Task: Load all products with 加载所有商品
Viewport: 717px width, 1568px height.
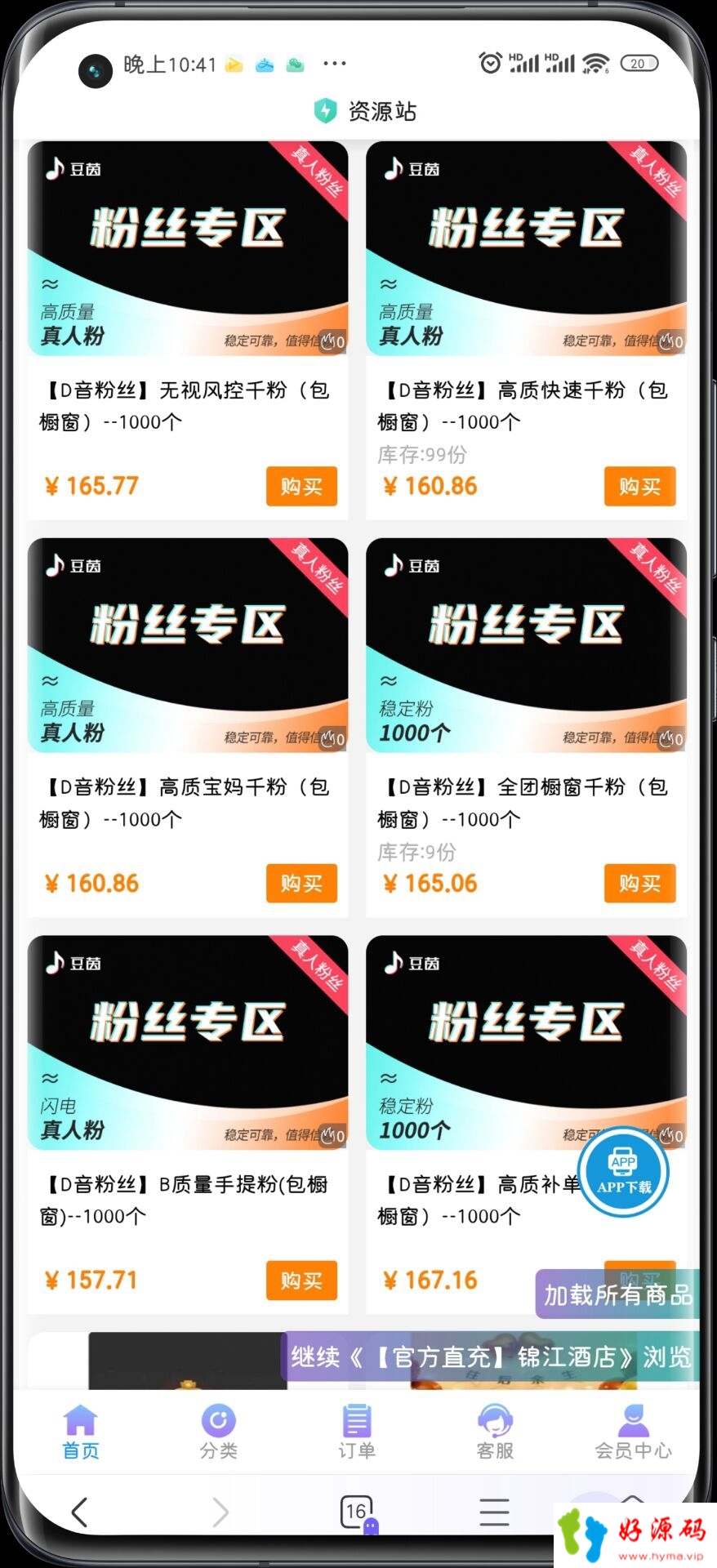Action: click(617, 1294)
